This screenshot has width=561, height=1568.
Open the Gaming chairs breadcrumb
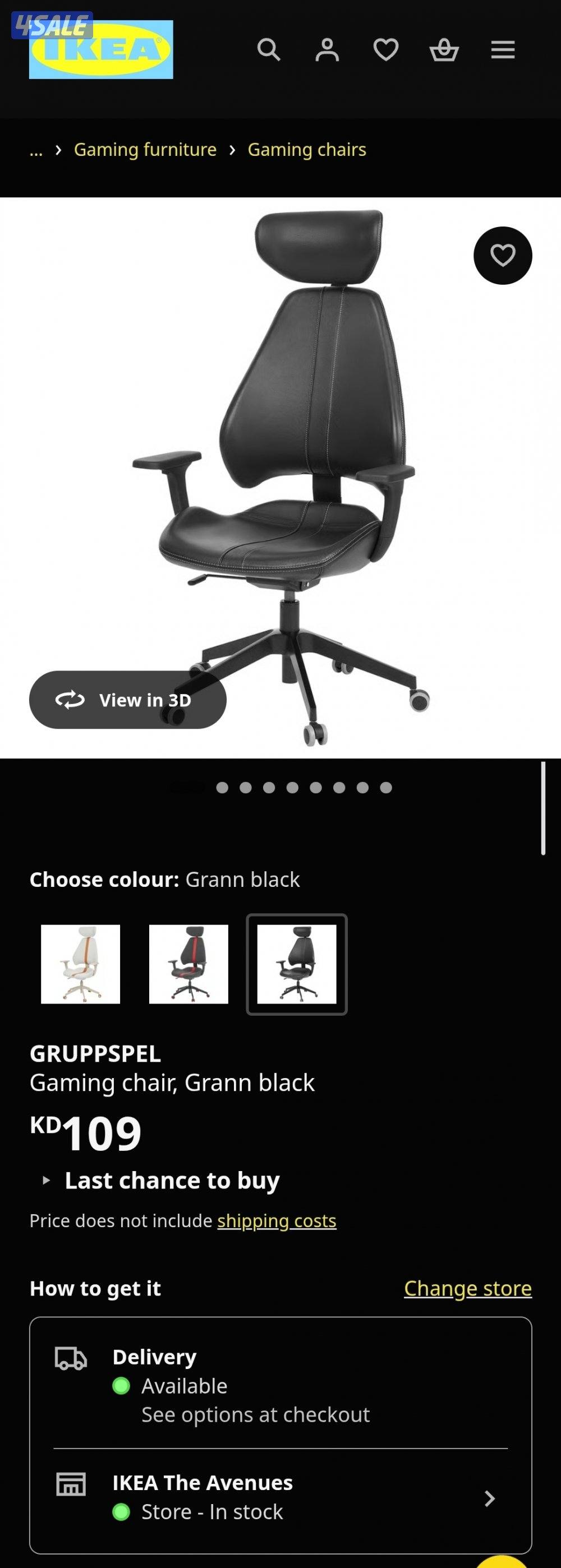coord(306,150)
